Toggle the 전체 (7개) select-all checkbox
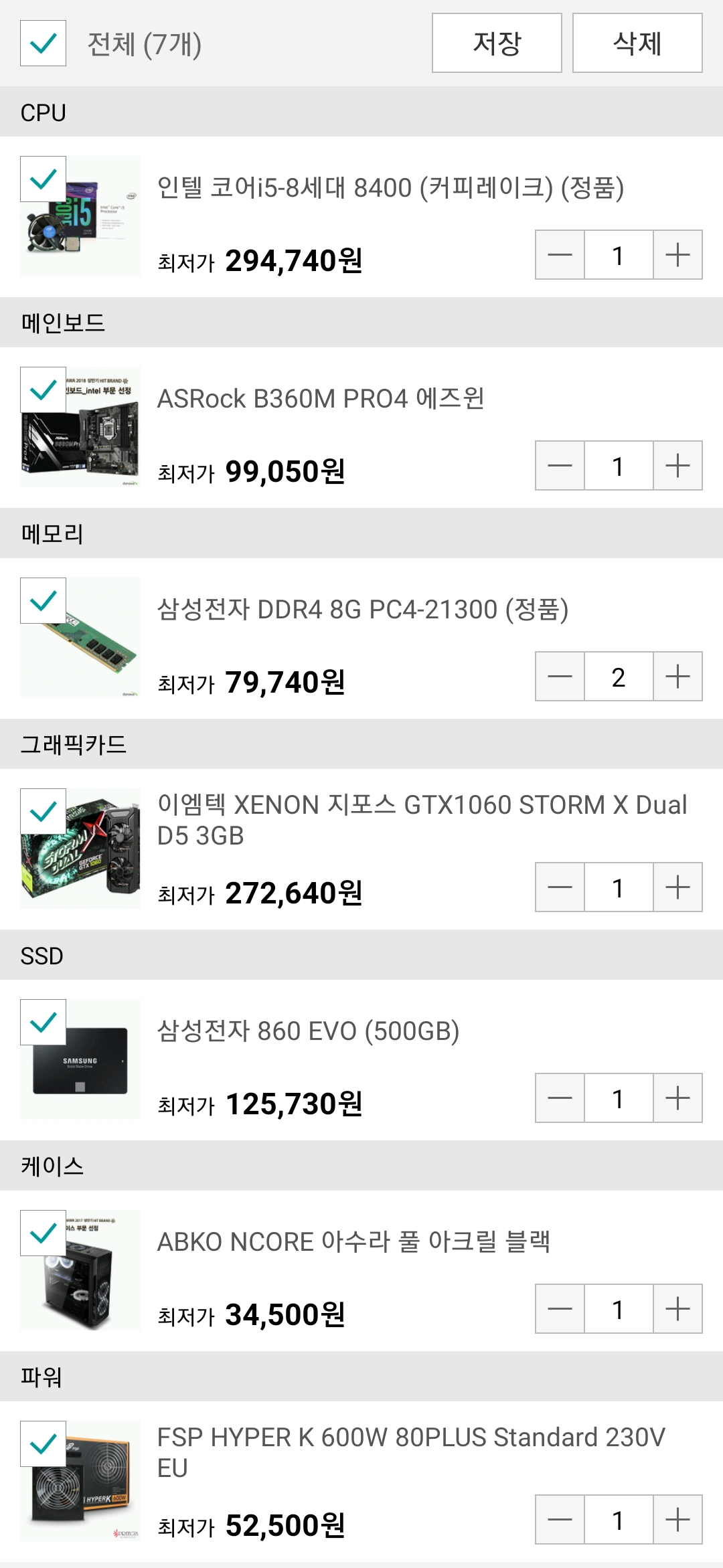The width and height of the screenshot is (723, 1568). pos(44,43)
